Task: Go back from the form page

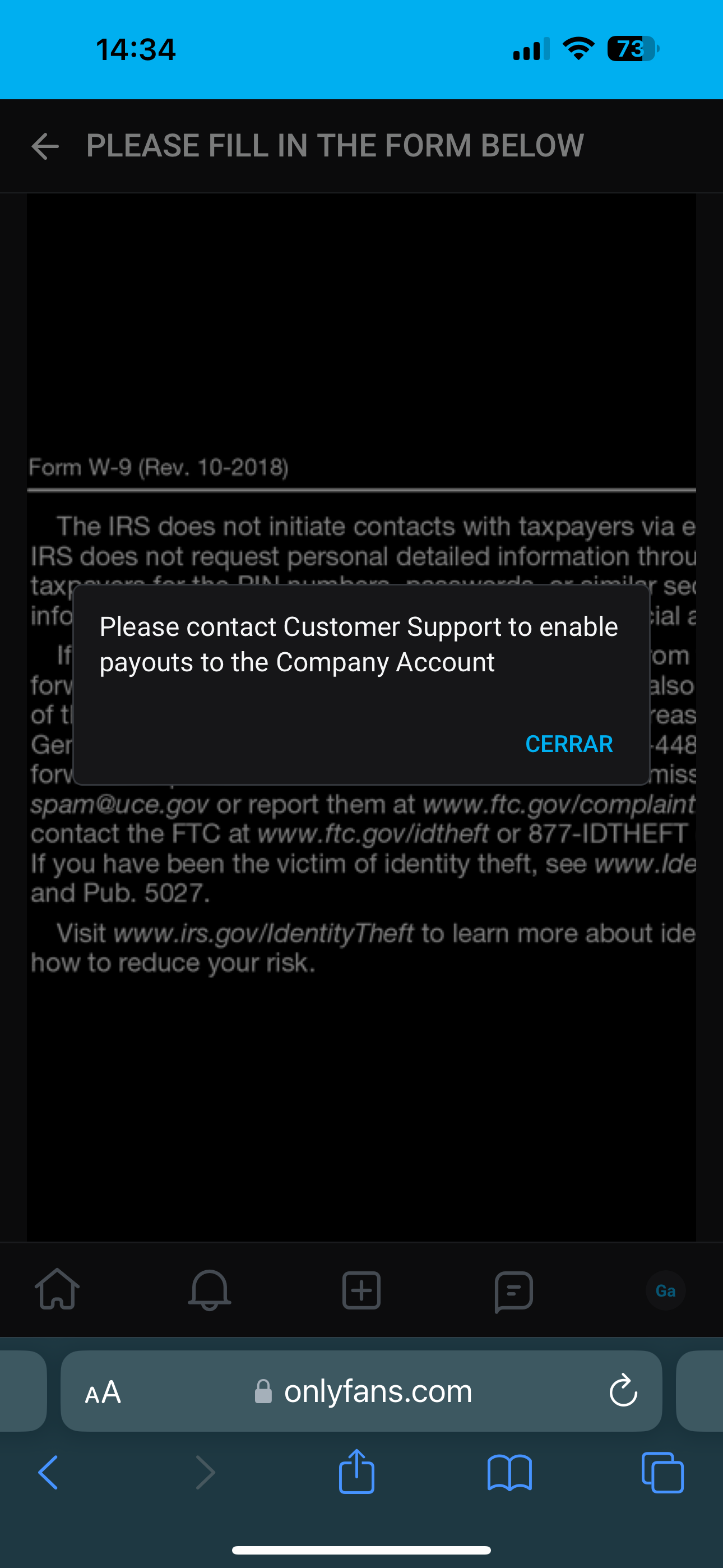Action: coord(45,146)
